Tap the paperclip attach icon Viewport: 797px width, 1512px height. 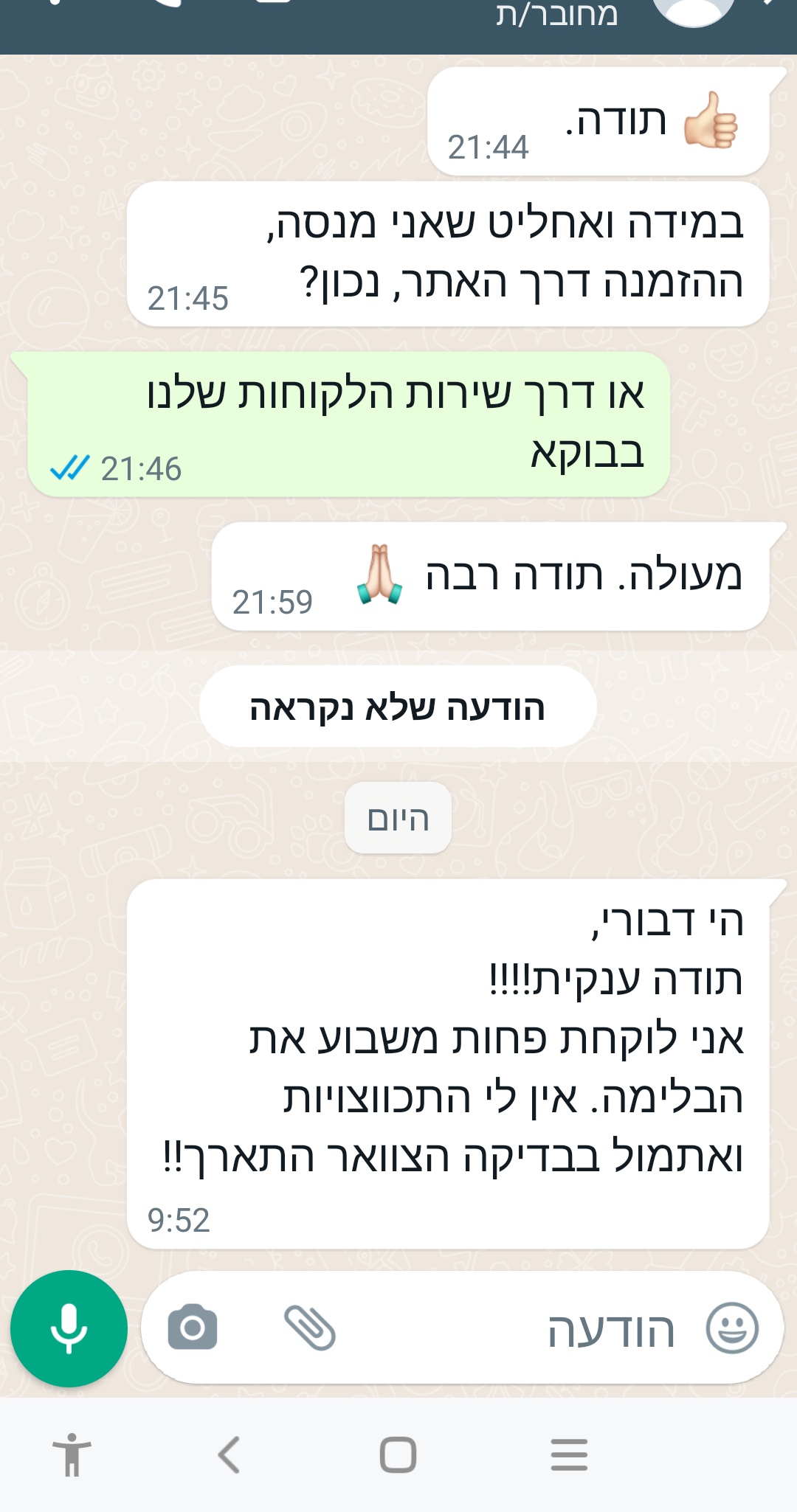(x=310, y=1328)
